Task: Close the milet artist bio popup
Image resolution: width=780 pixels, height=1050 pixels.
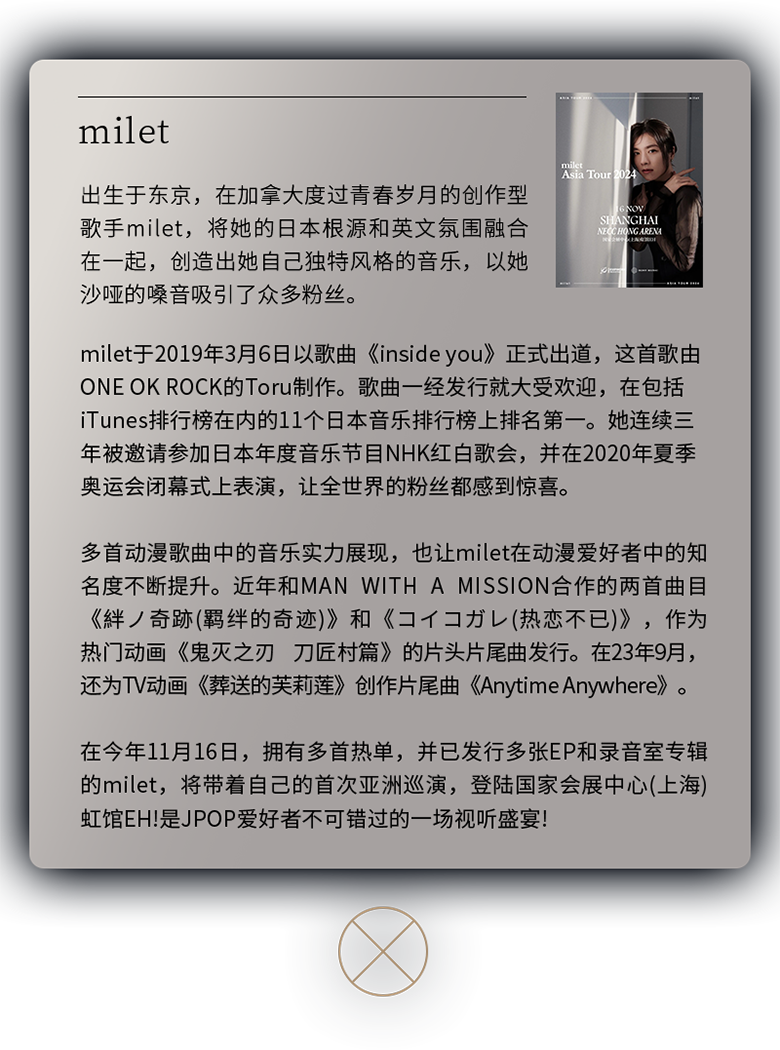Action: [382, 951]
